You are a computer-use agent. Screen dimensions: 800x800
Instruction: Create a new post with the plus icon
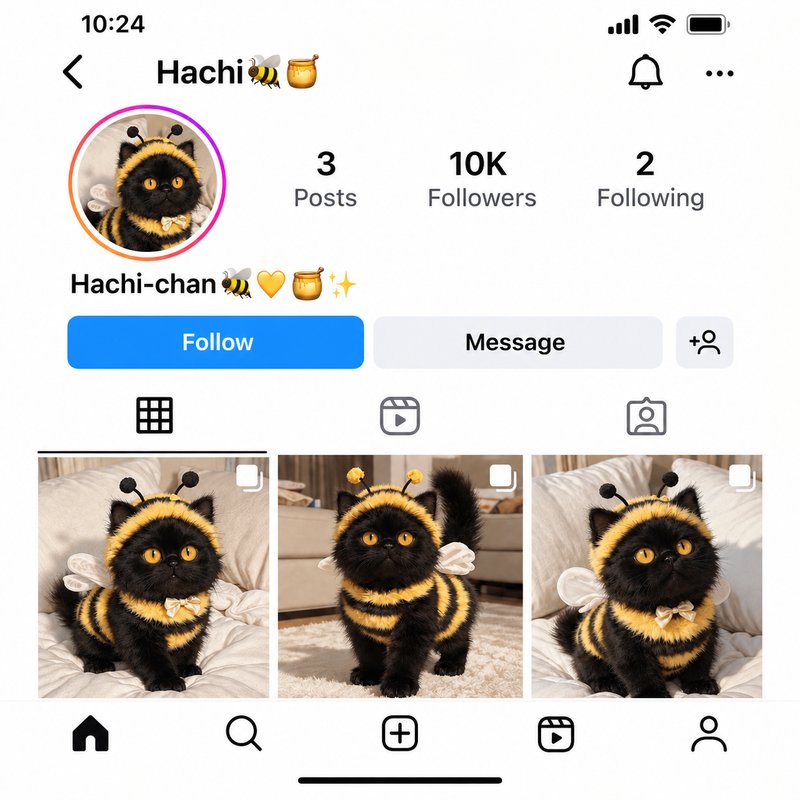click(400, 734)
